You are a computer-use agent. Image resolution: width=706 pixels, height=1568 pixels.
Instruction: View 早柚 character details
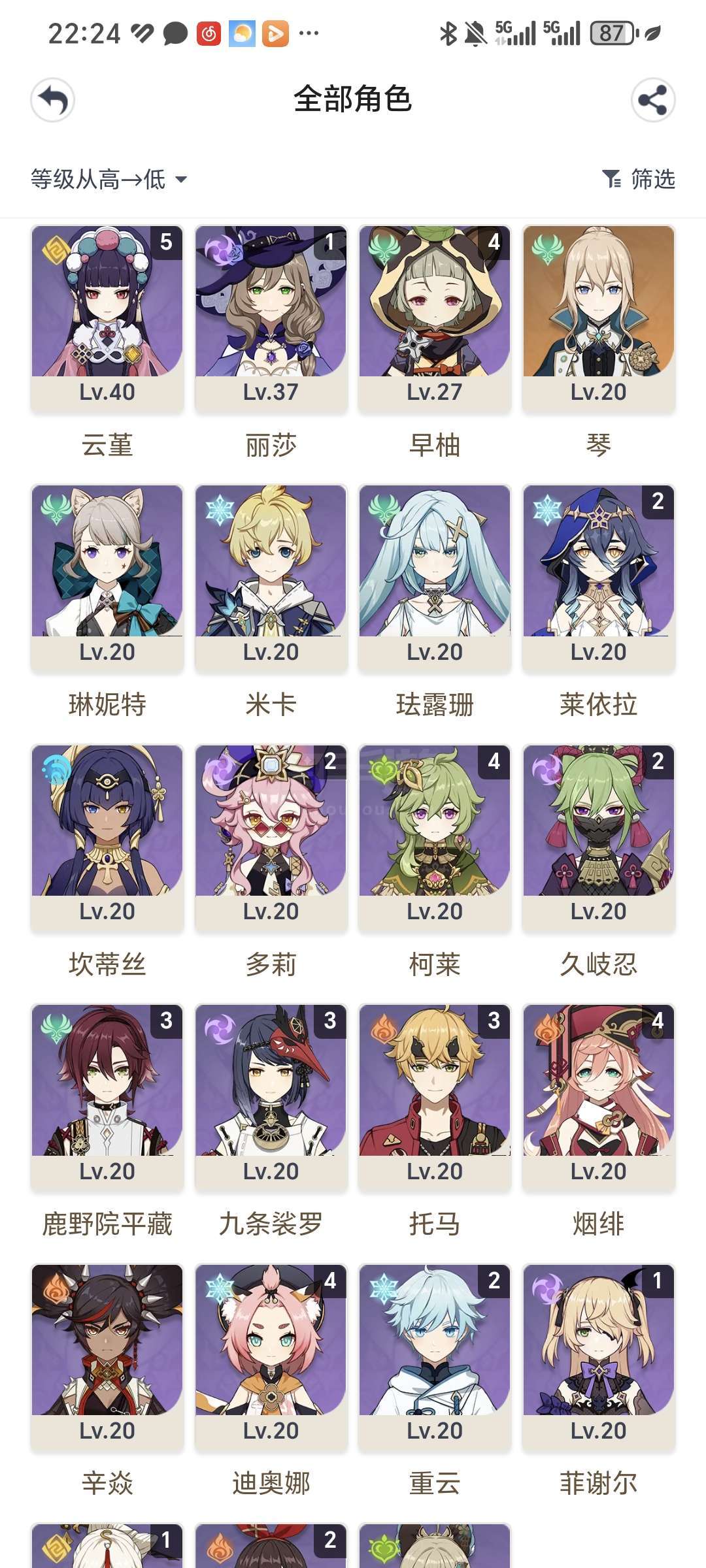435,319
